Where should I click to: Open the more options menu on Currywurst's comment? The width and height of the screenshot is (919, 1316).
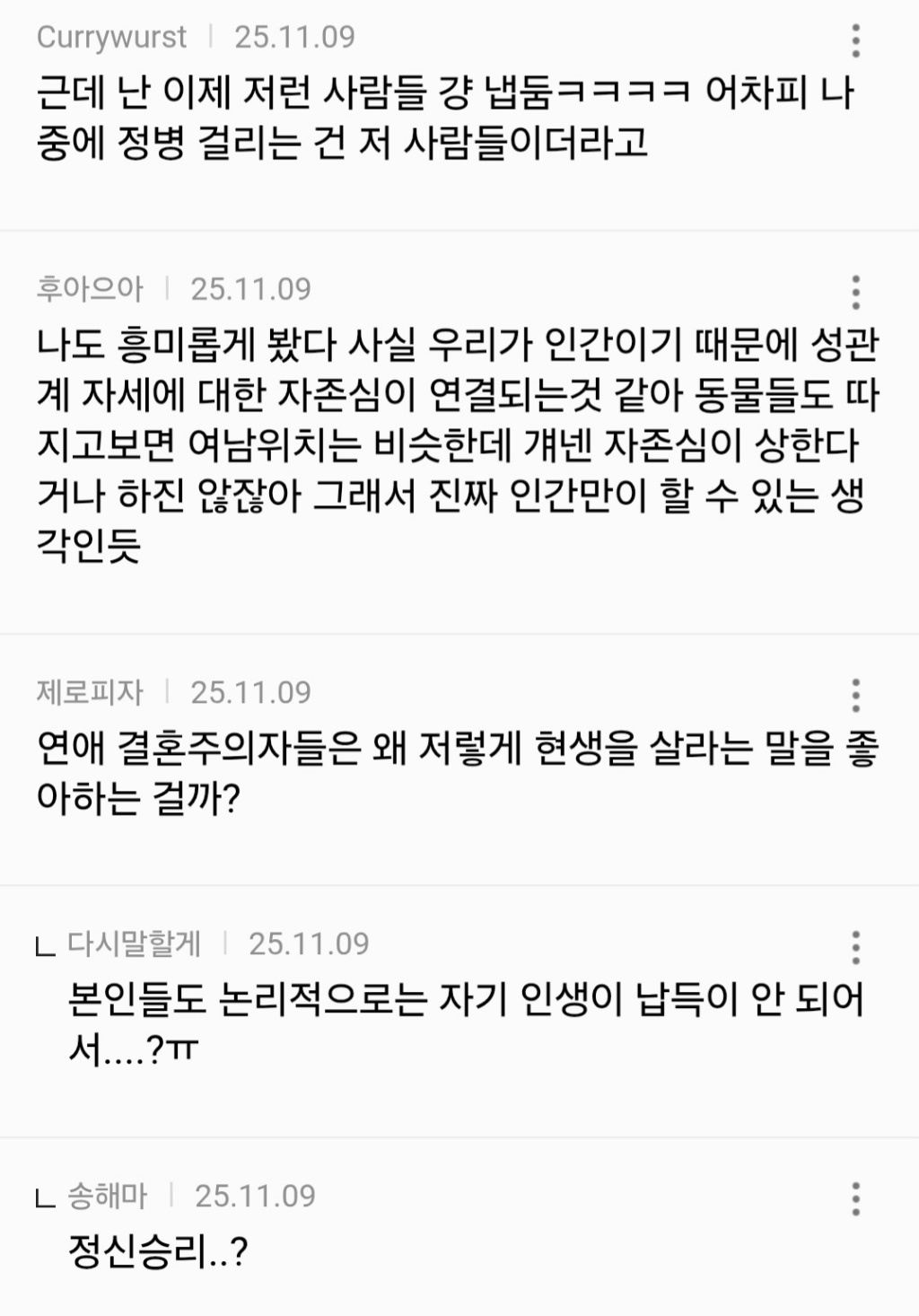coord(855,40)
